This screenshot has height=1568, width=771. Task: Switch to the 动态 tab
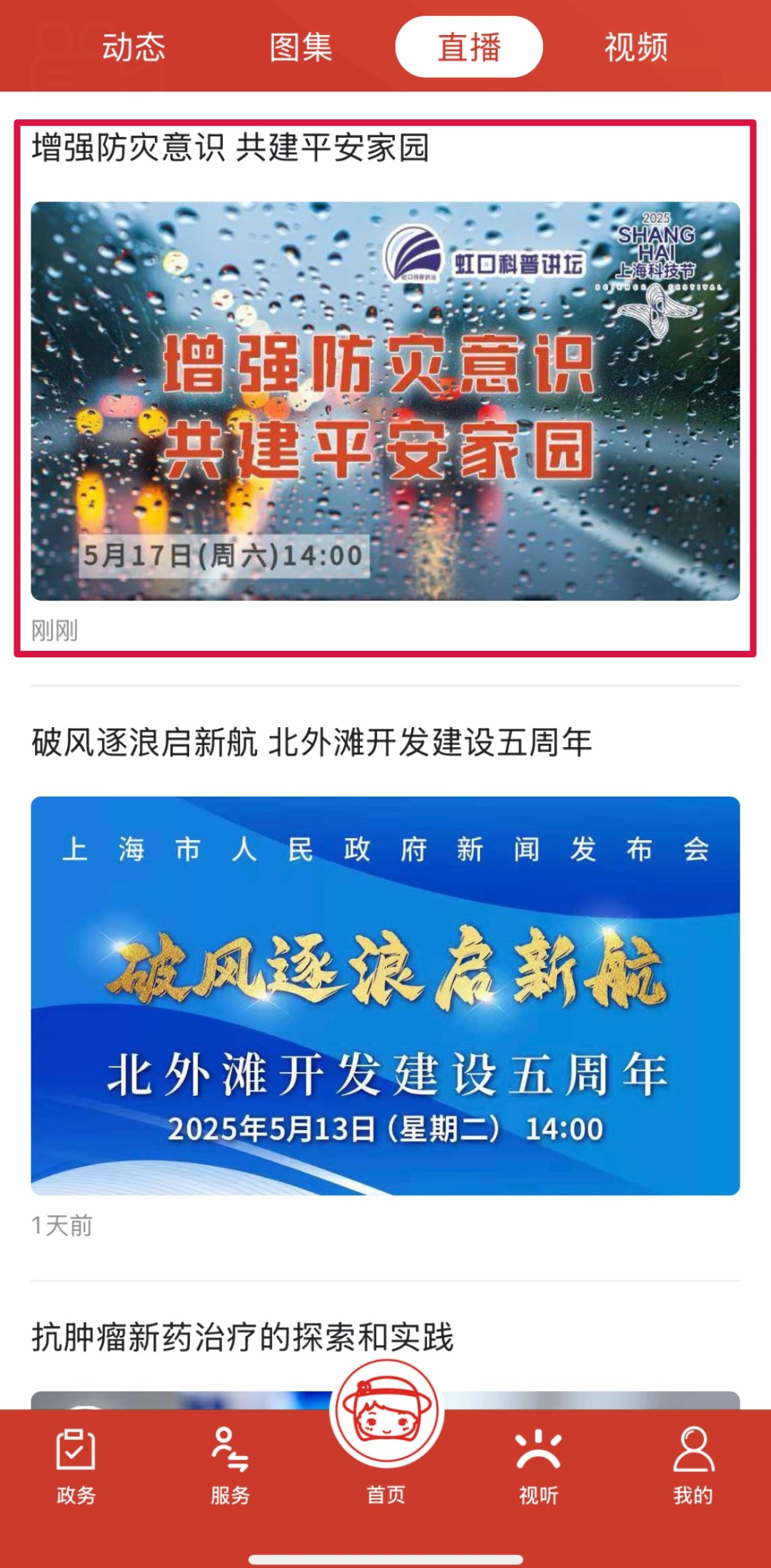click(x=133, y=47)
